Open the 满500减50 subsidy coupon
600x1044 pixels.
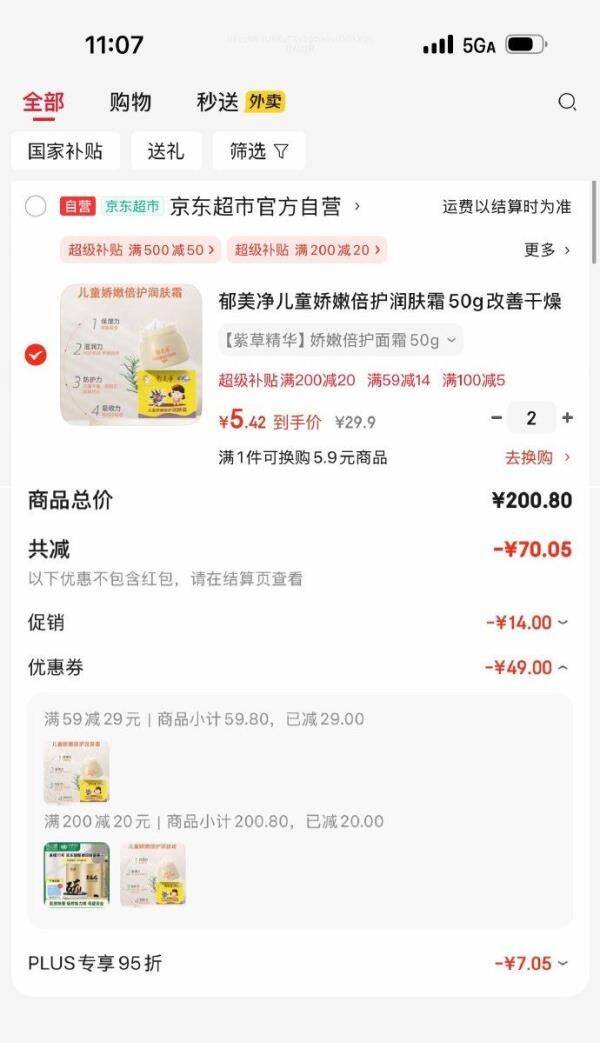(140, 250)
